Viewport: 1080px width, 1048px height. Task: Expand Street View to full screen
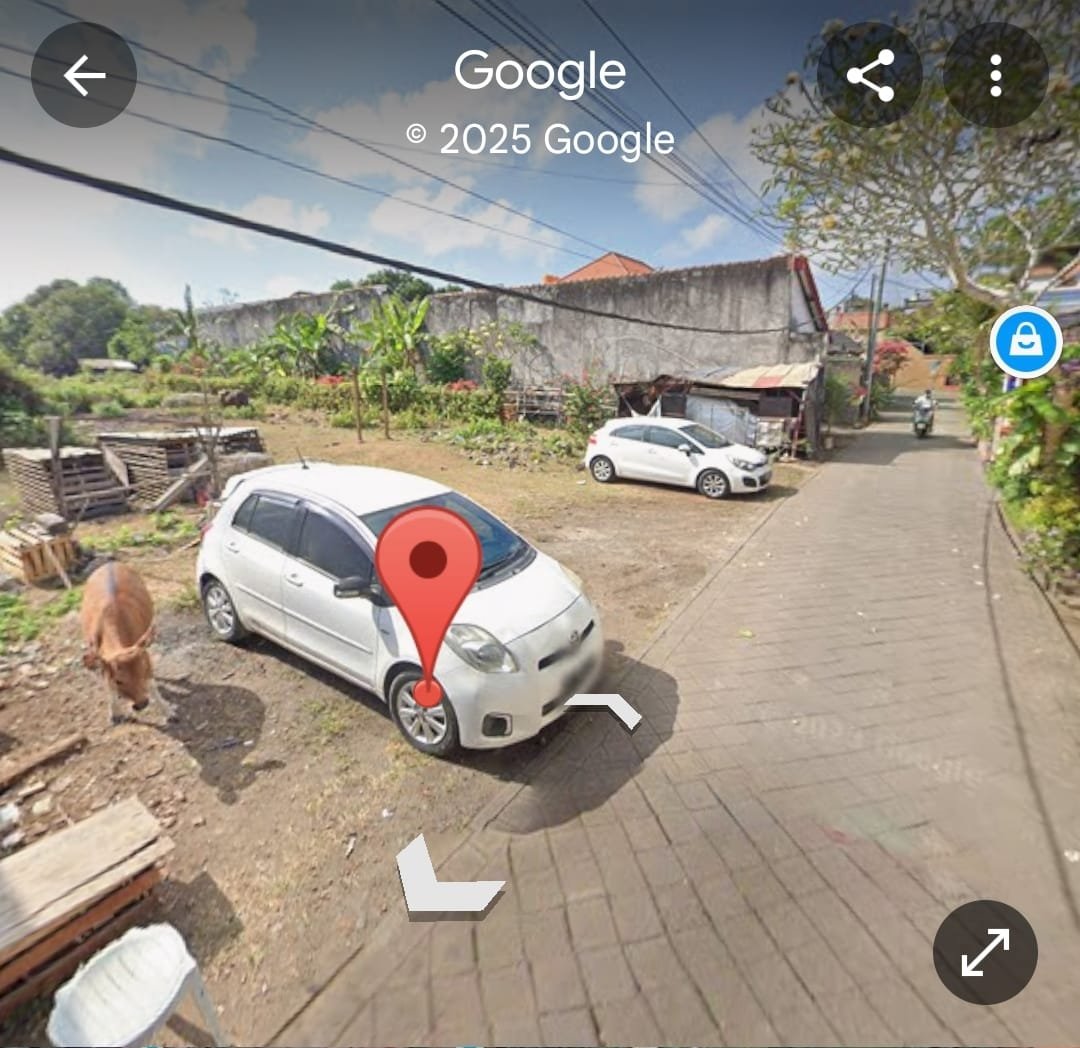tap(985, 952)
